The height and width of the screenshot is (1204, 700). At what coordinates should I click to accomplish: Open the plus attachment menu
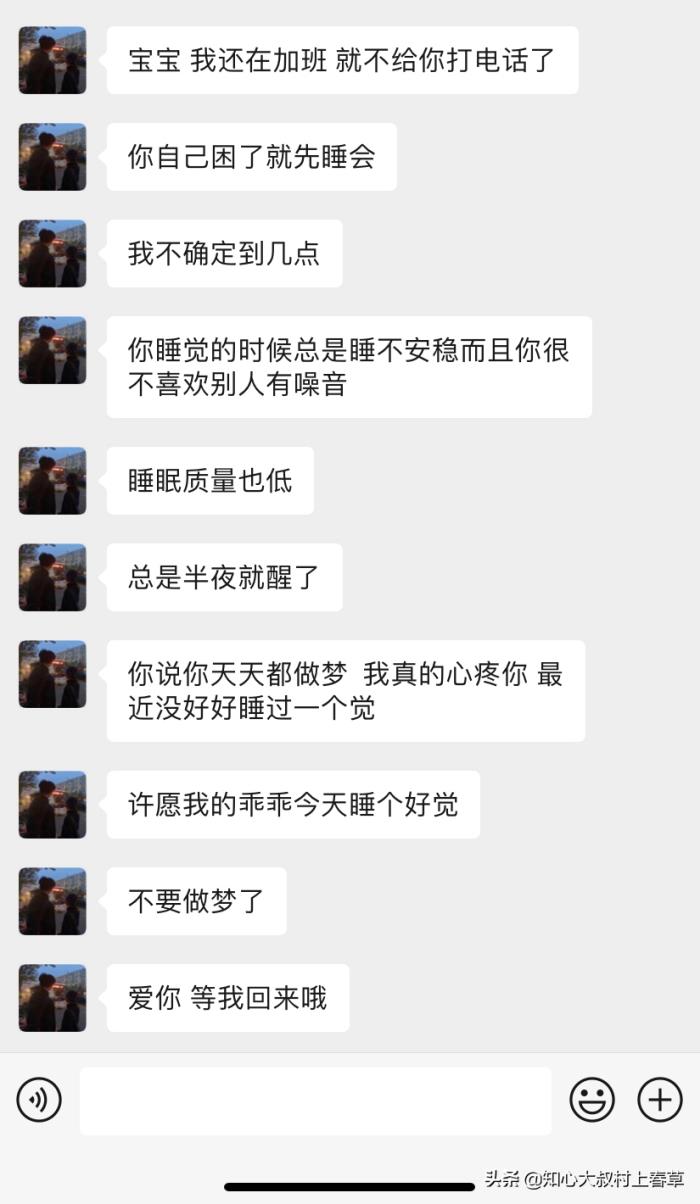660,1100
